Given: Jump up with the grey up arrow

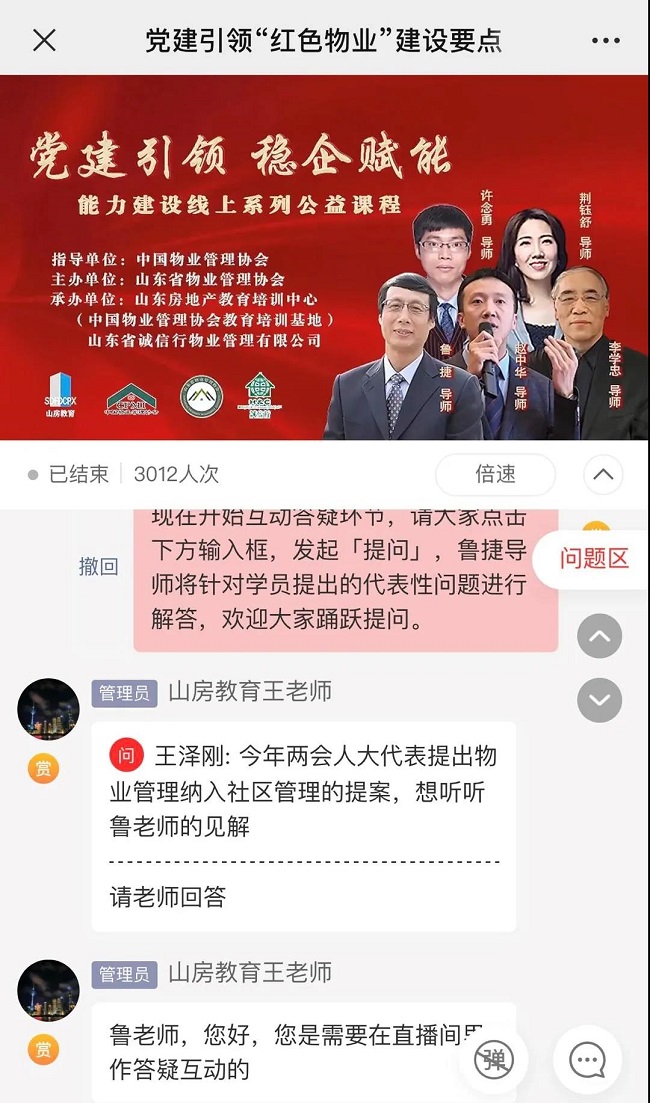Looking at the screenshot, I should click(x=599, y=636).
